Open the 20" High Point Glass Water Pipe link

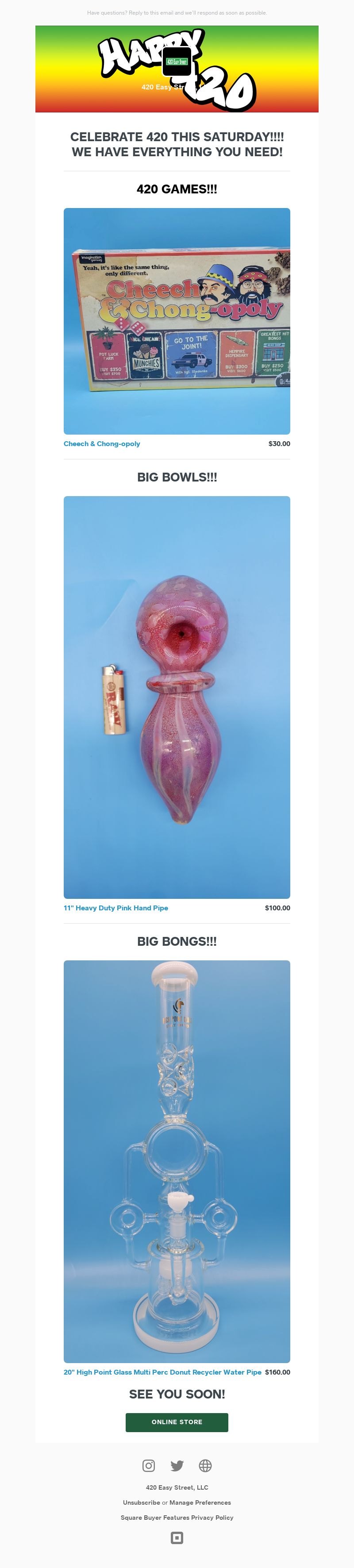click(x=162, y=1372)
